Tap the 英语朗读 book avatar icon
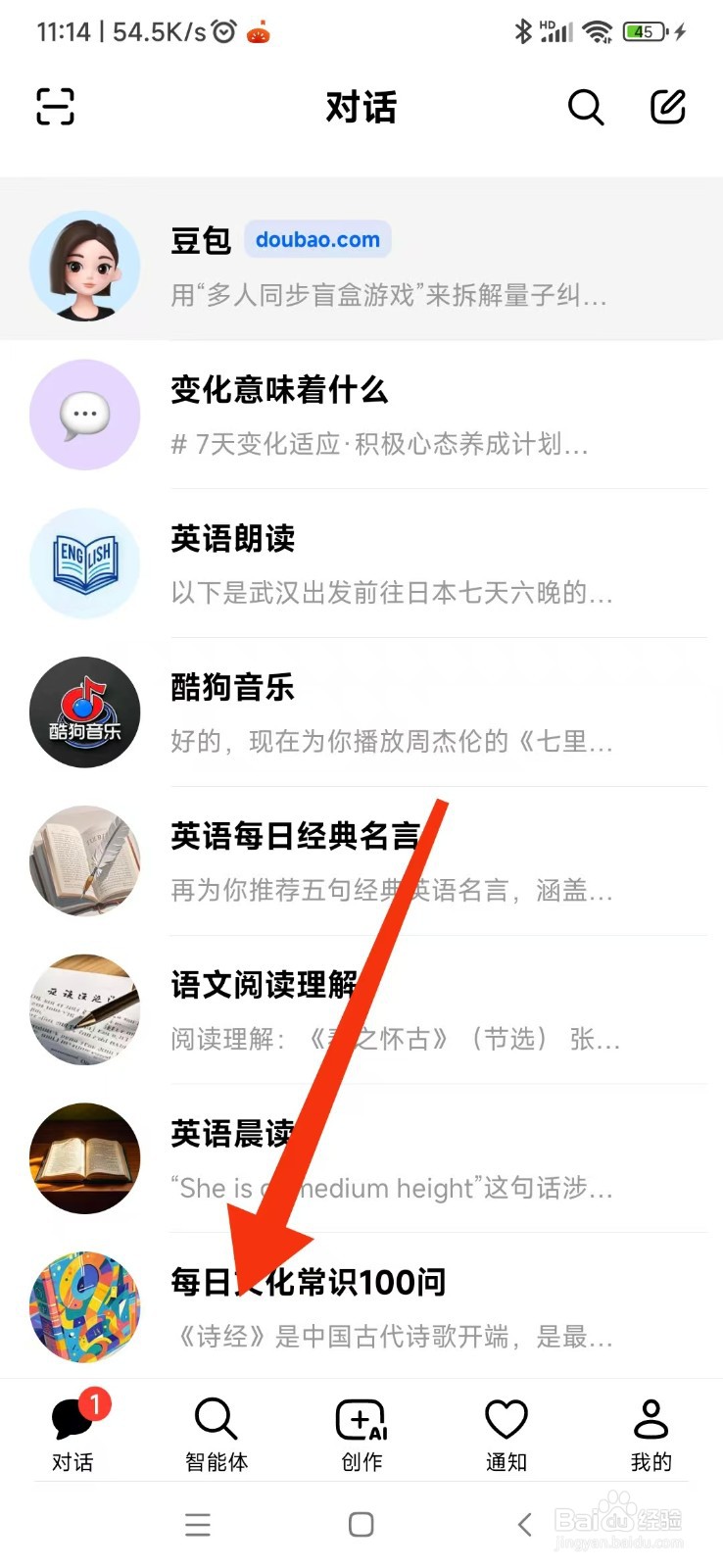This screenshot has height=1568, width=723. pos(85,563)
